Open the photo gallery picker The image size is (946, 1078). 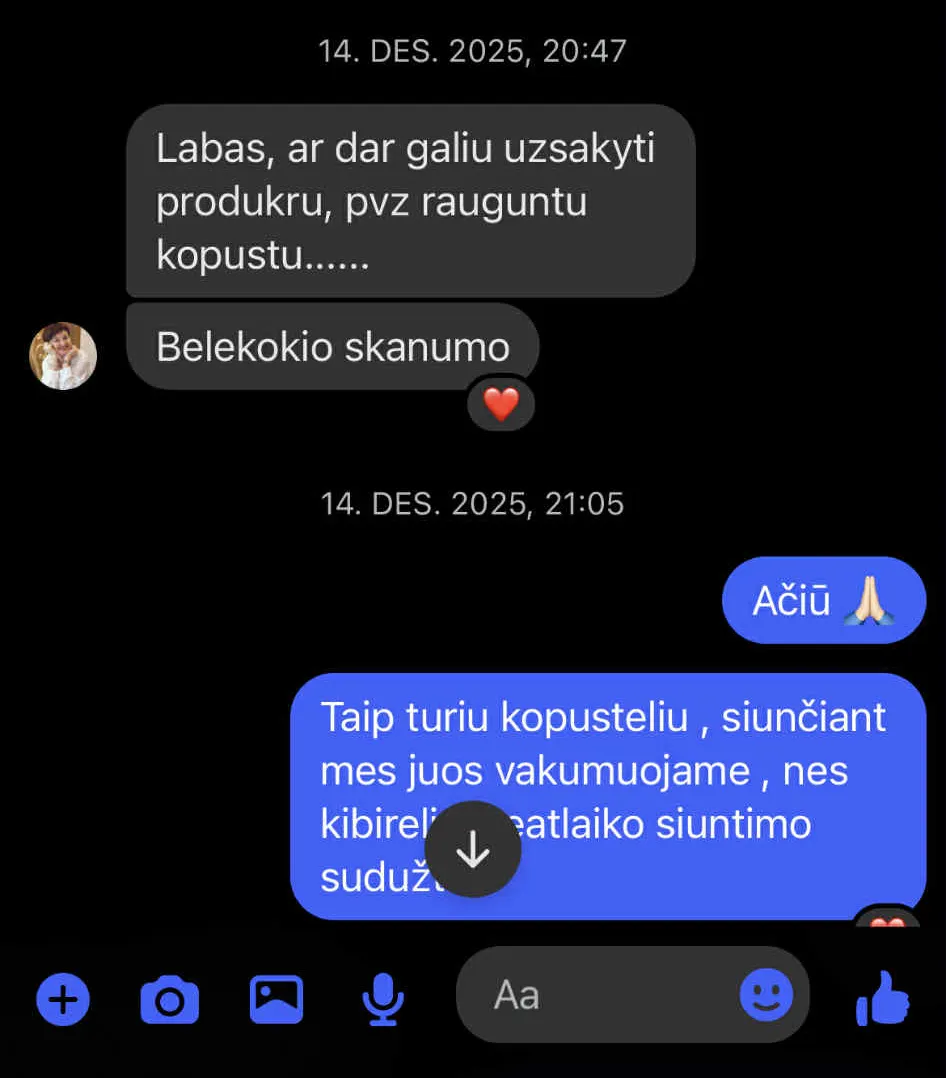point(276,997)
